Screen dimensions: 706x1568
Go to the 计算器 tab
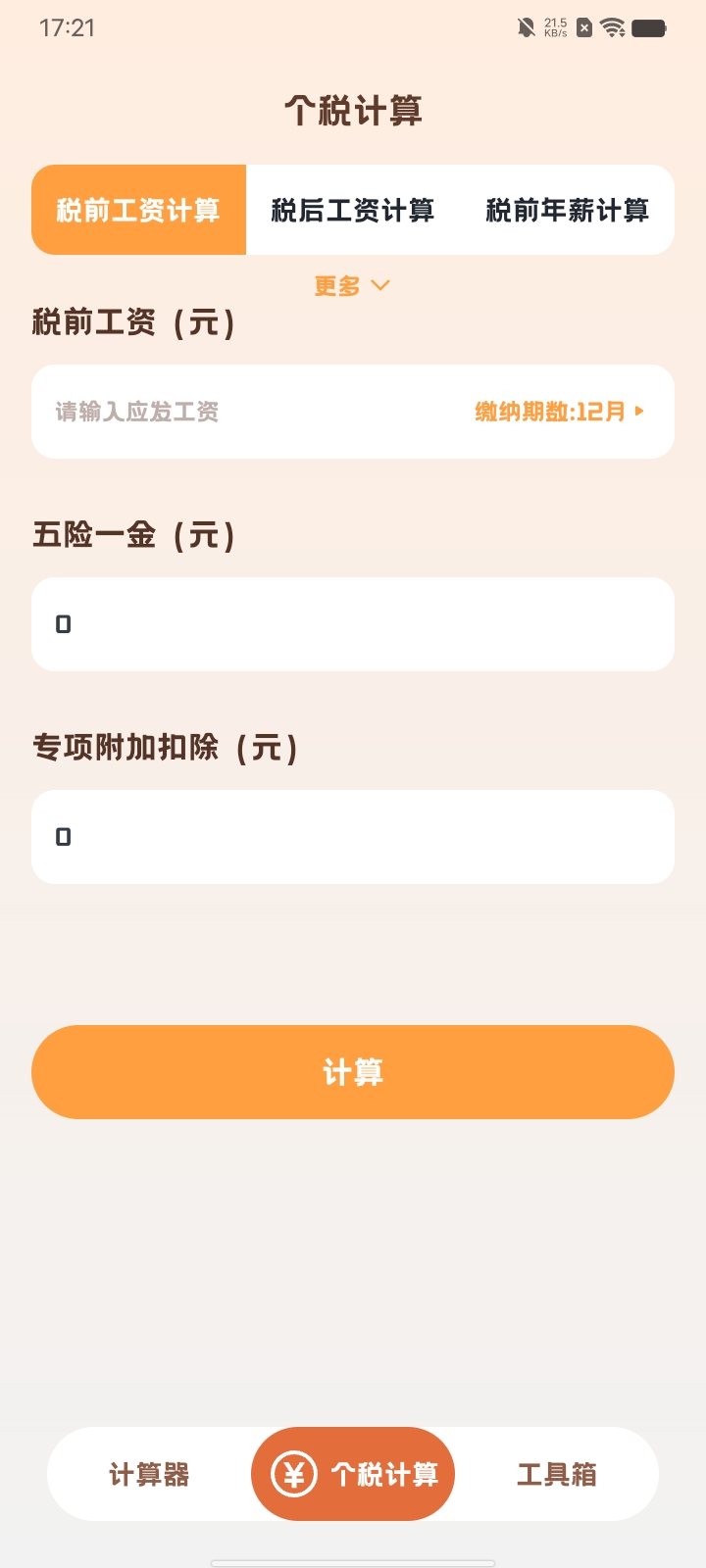(149, 1474)
